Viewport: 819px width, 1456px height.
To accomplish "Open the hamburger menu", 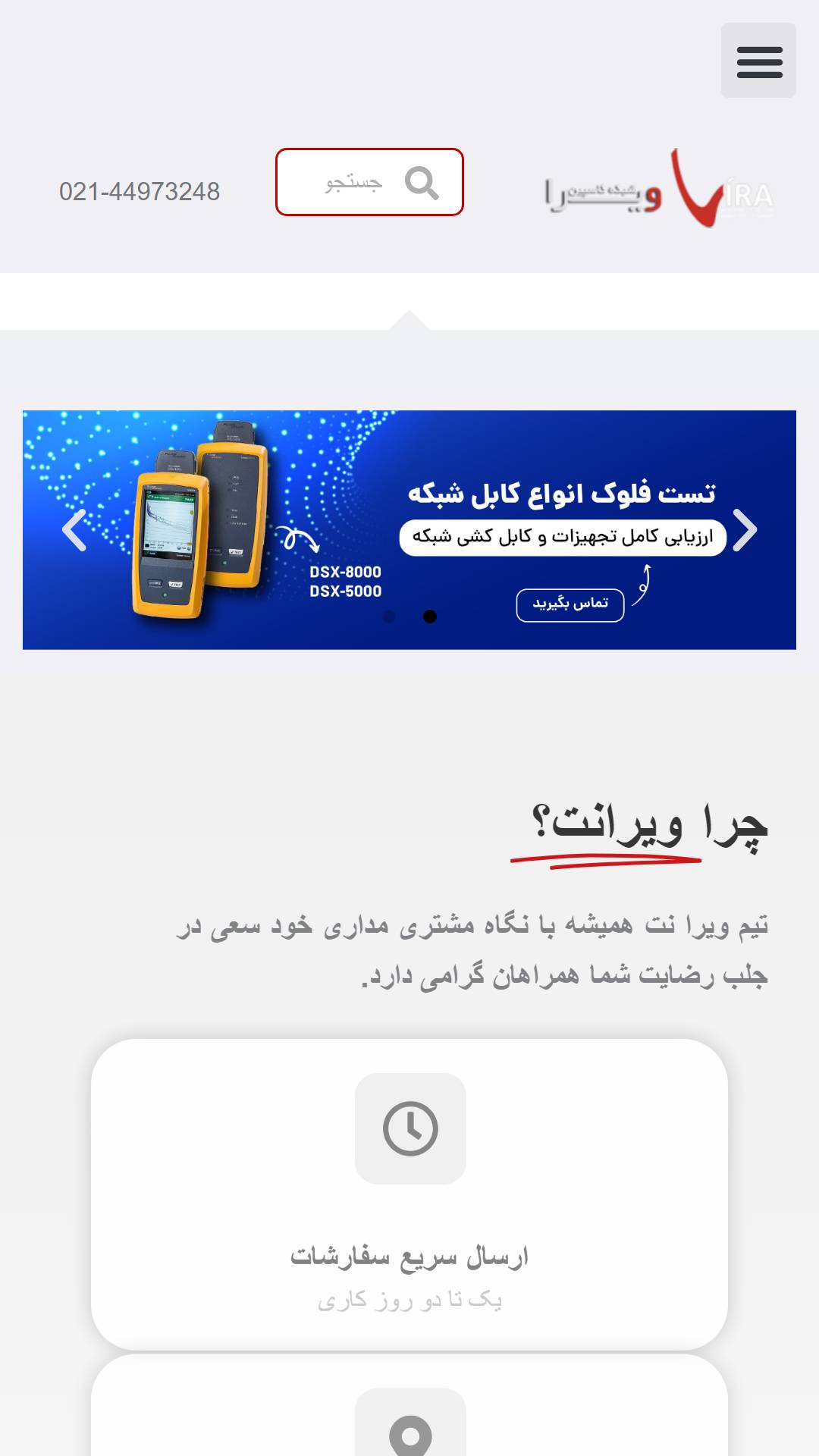I will [758, 61].
